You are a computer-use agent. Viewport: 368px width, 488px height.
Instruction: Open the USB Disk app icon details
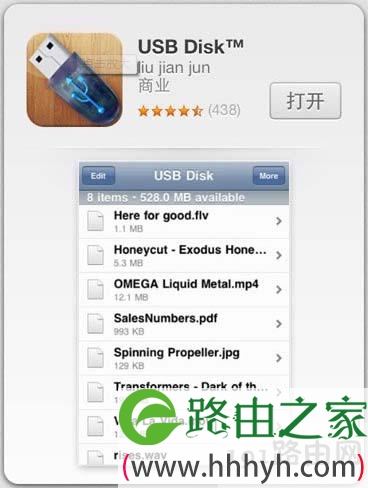pyautogui.click(x=74, y=80)
